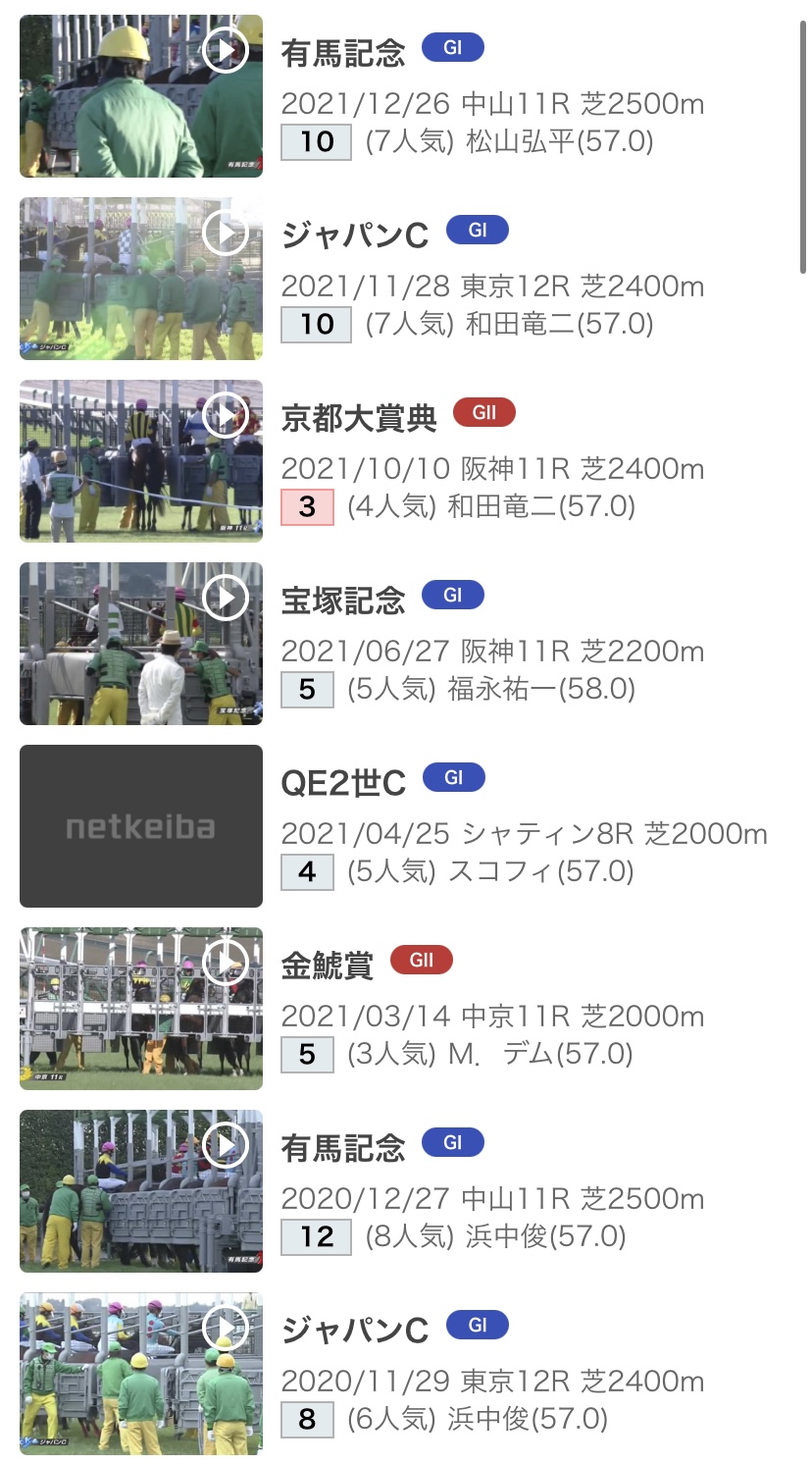
Task: Play the 2021/11/28 ジャパンC race video
Action: [226, 233]
